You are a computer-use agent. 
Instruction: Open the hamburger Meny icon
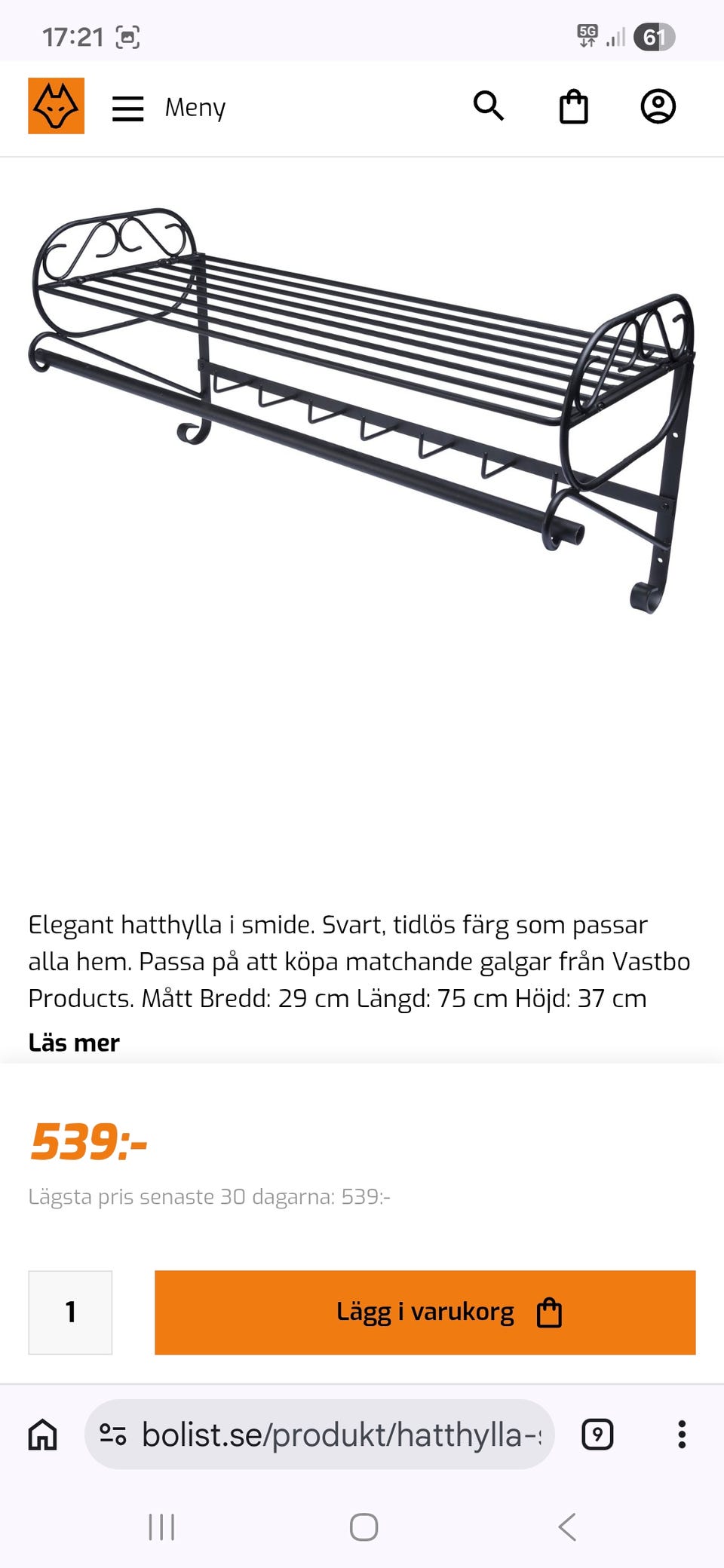tap(128, 107)
